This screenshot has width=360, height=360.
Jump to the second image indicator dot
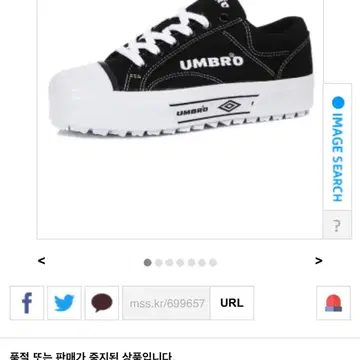click(x=159, y=263)
